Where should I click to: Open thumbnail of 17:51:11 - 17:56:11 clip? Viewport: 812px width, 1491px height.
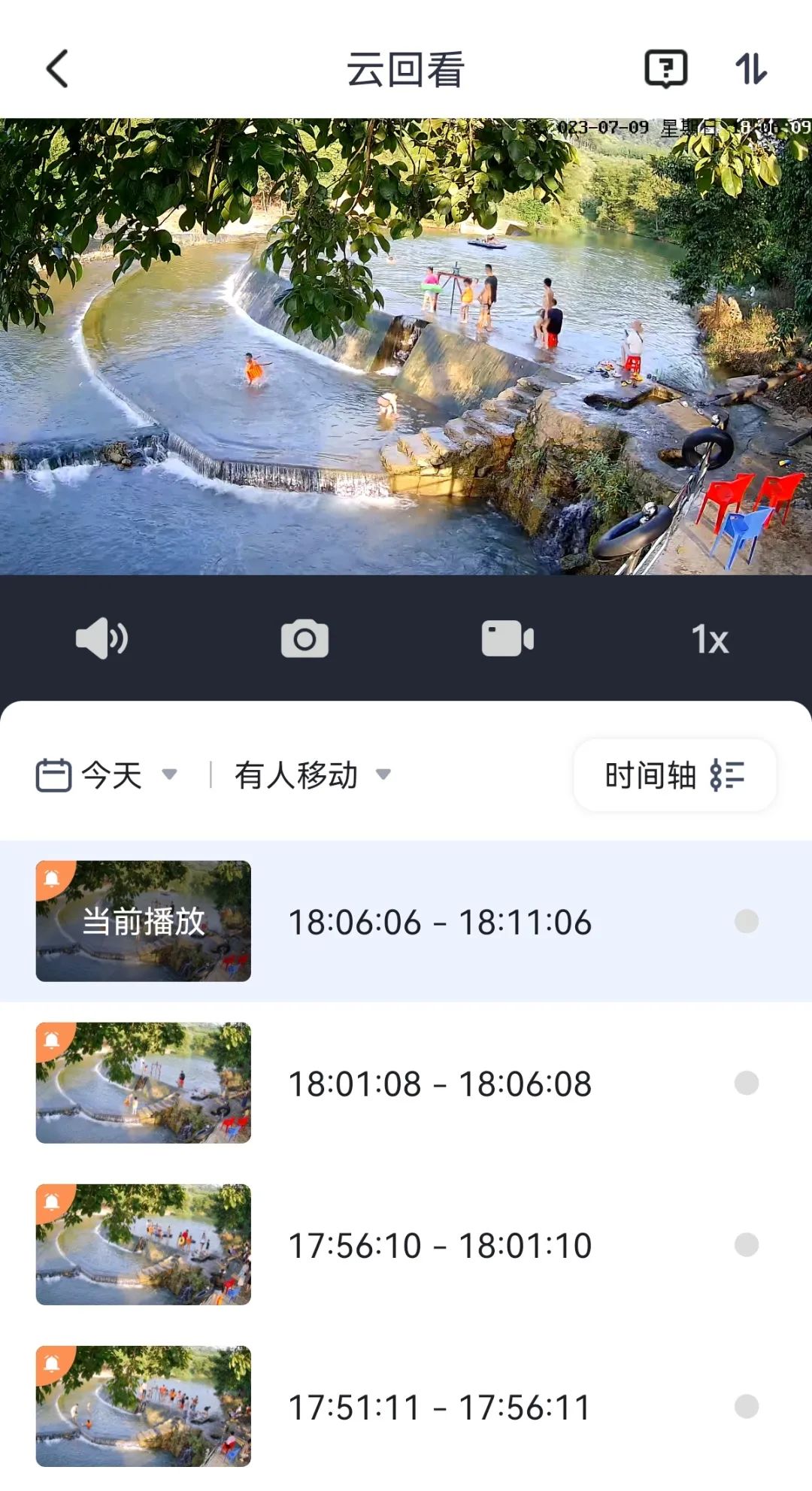click(143, 1406)
